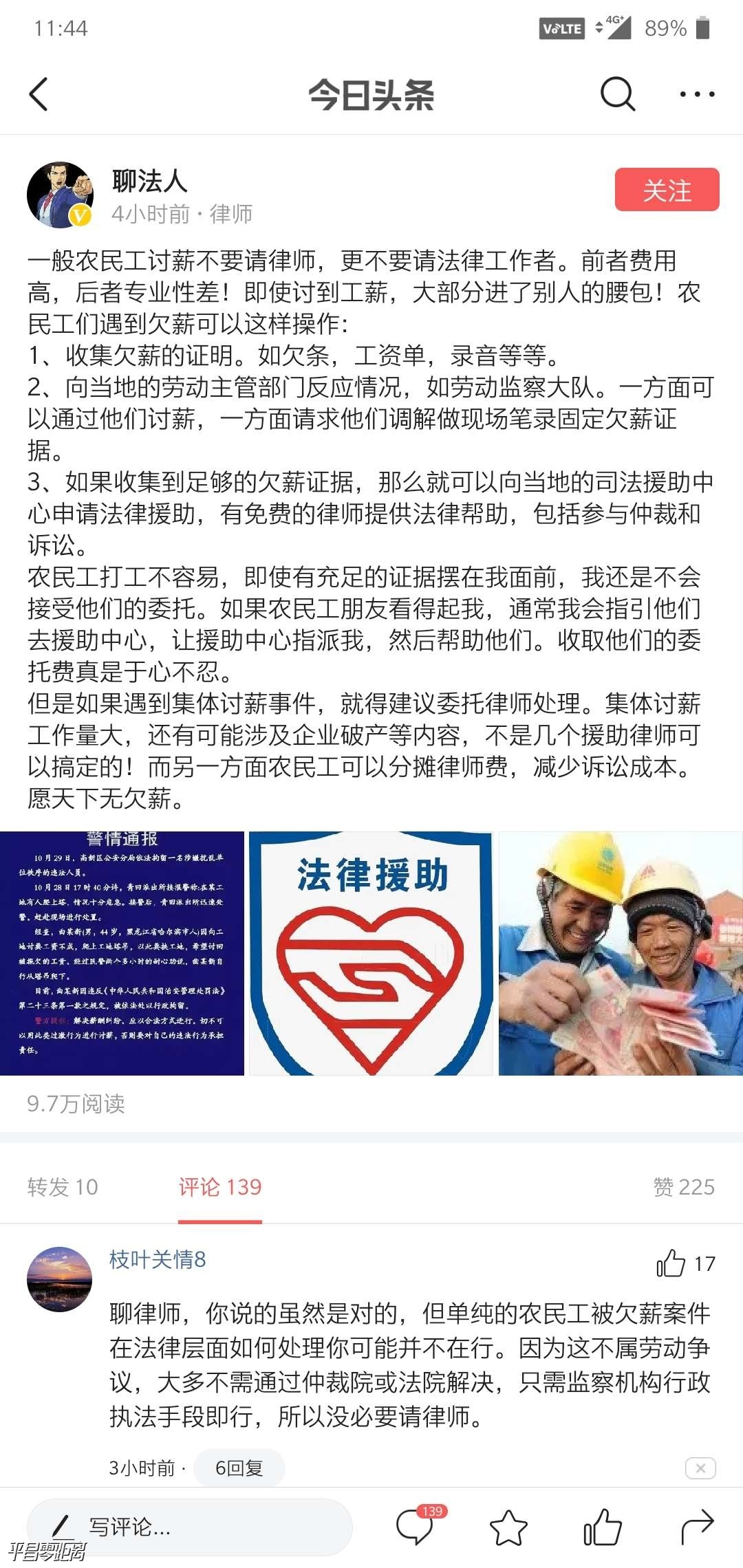Like this post with thumbs-up in bottom bar

[x=603, y=1527]
